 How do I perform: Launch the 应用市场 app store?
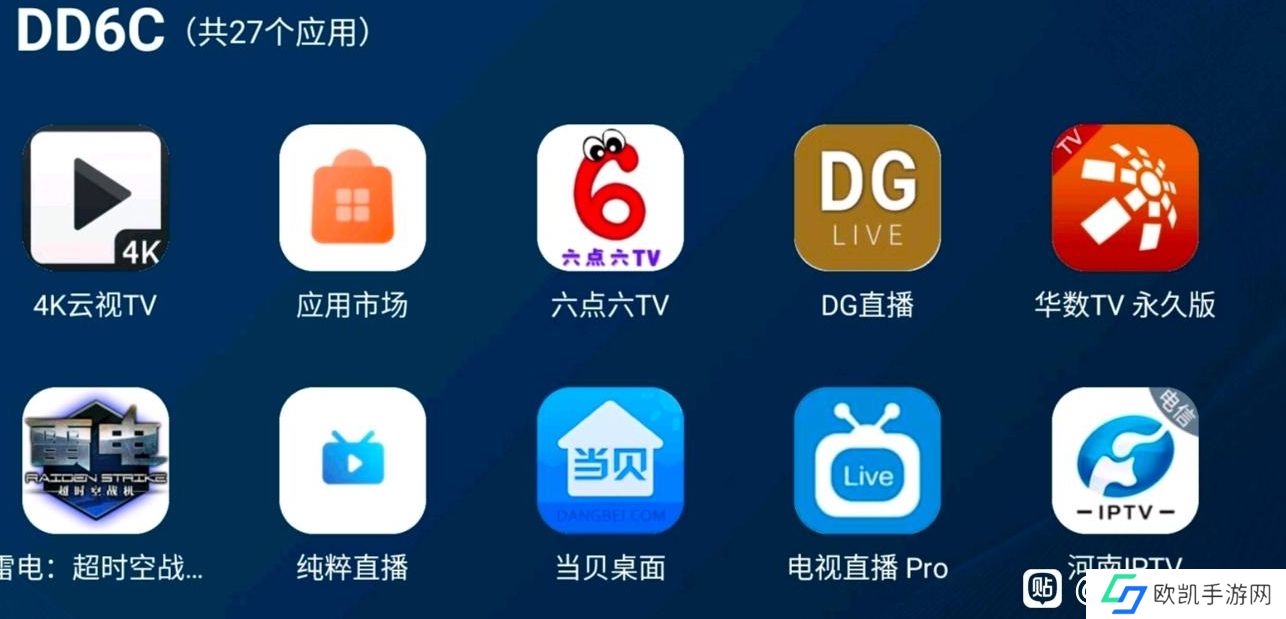352,198
